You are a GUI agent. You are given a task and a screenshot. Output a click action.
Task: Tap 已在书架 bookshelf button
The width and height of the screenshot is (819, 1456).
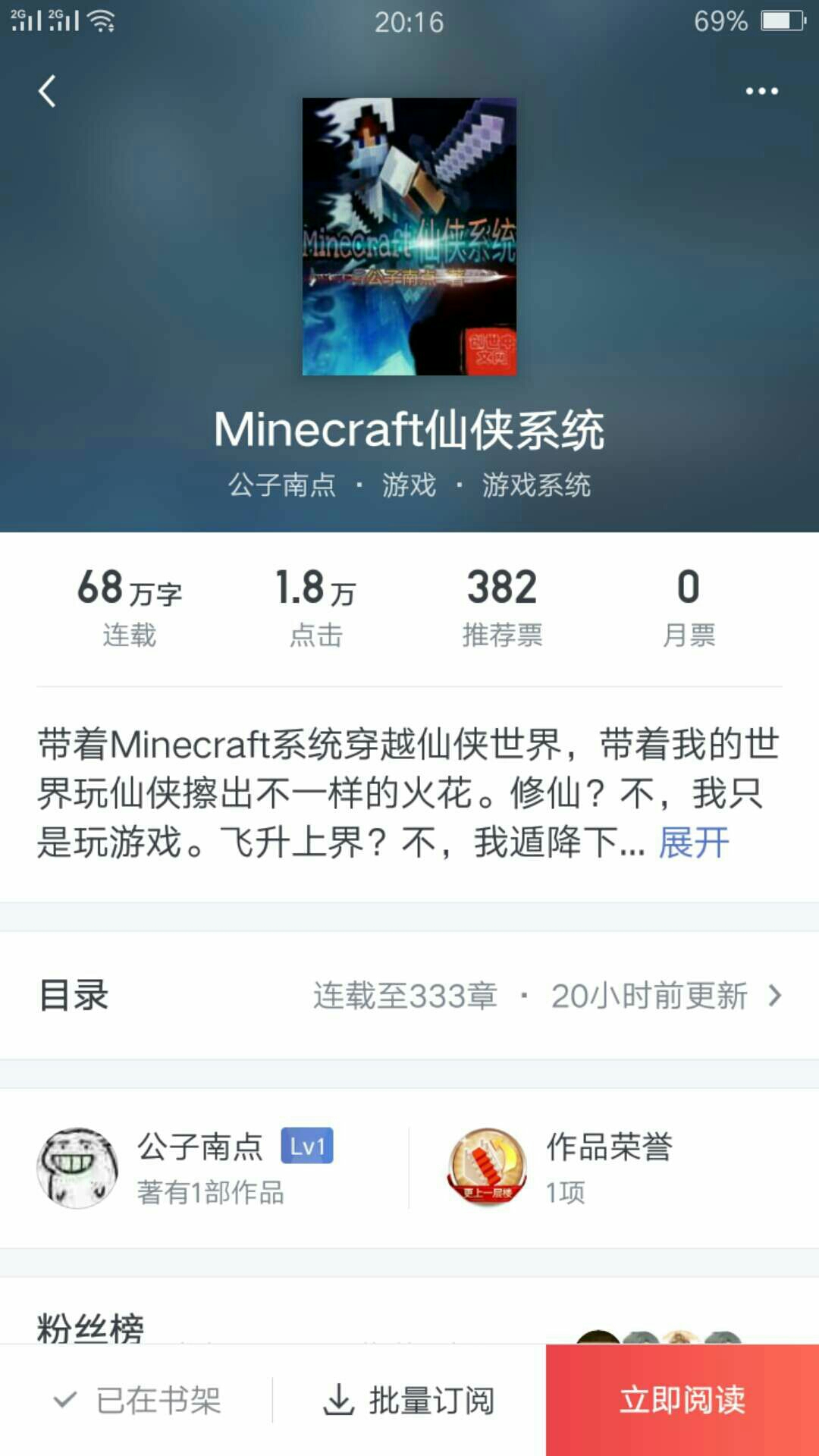coord(138,1400)
